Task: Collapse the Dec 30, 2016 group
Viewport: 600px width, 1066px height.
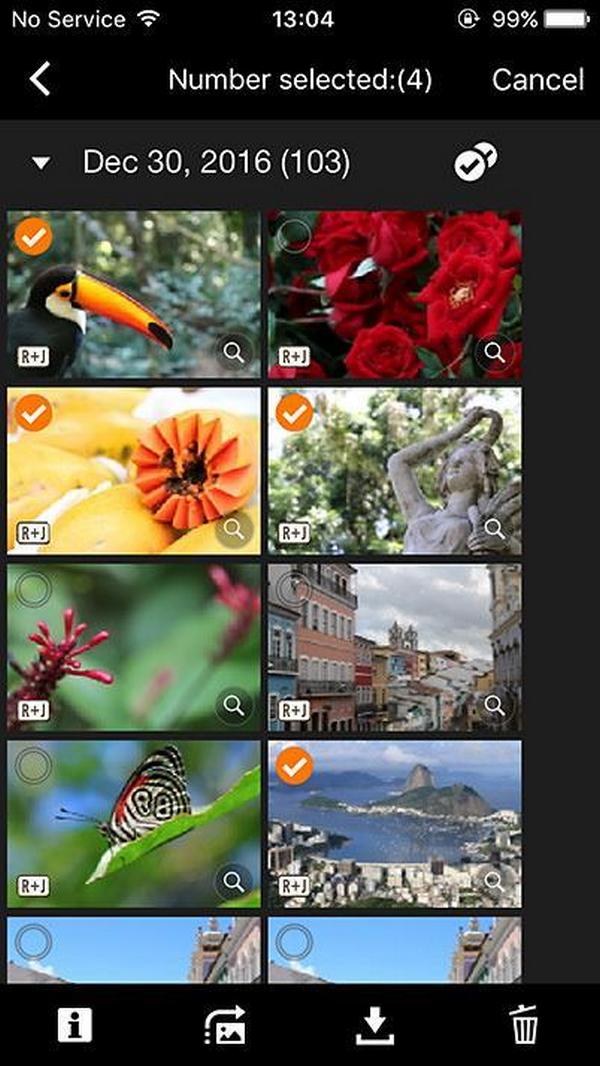Action: (x=41, y=163)
